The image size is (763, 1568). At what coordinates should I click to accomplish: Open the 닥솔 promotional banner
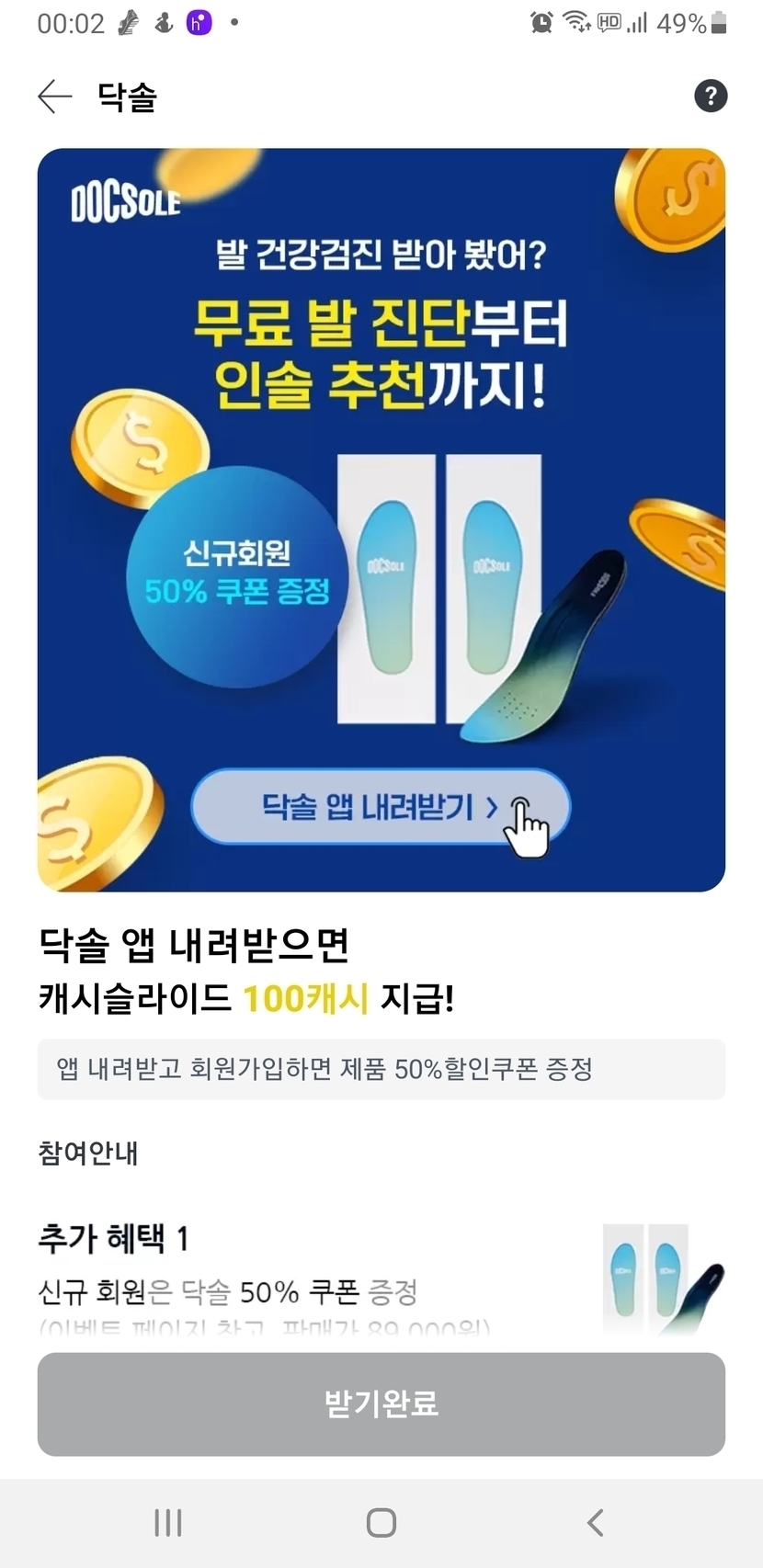[381, 519]
